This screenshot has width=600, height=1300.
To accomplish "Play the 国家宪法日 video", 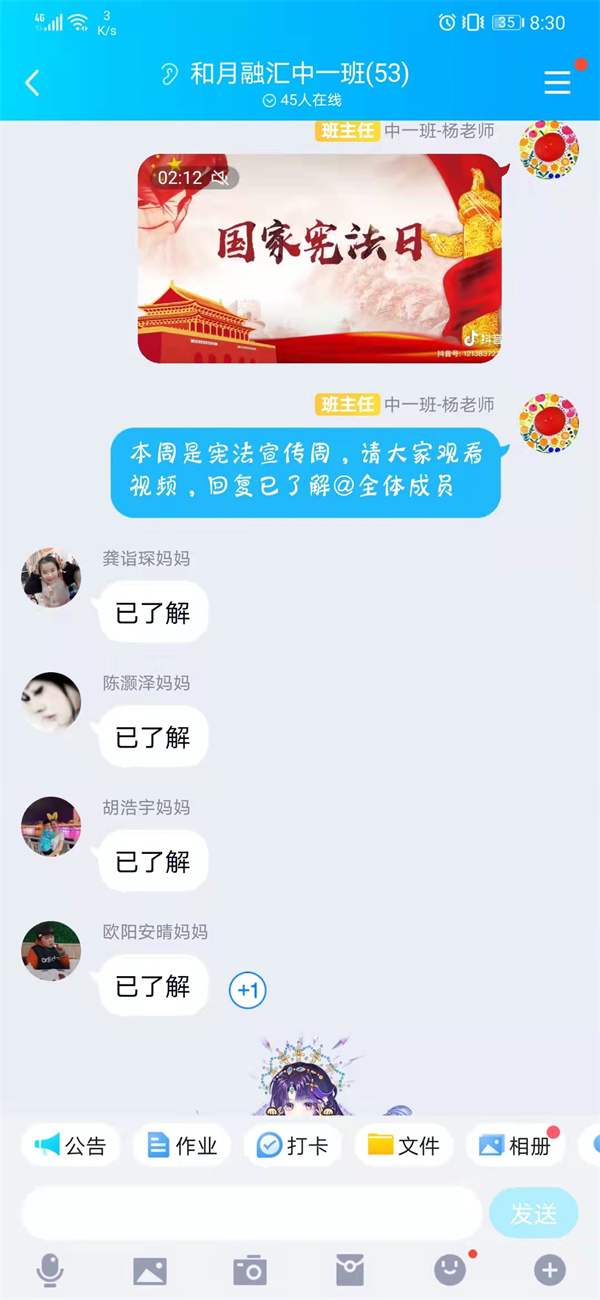I will (319, 258).
